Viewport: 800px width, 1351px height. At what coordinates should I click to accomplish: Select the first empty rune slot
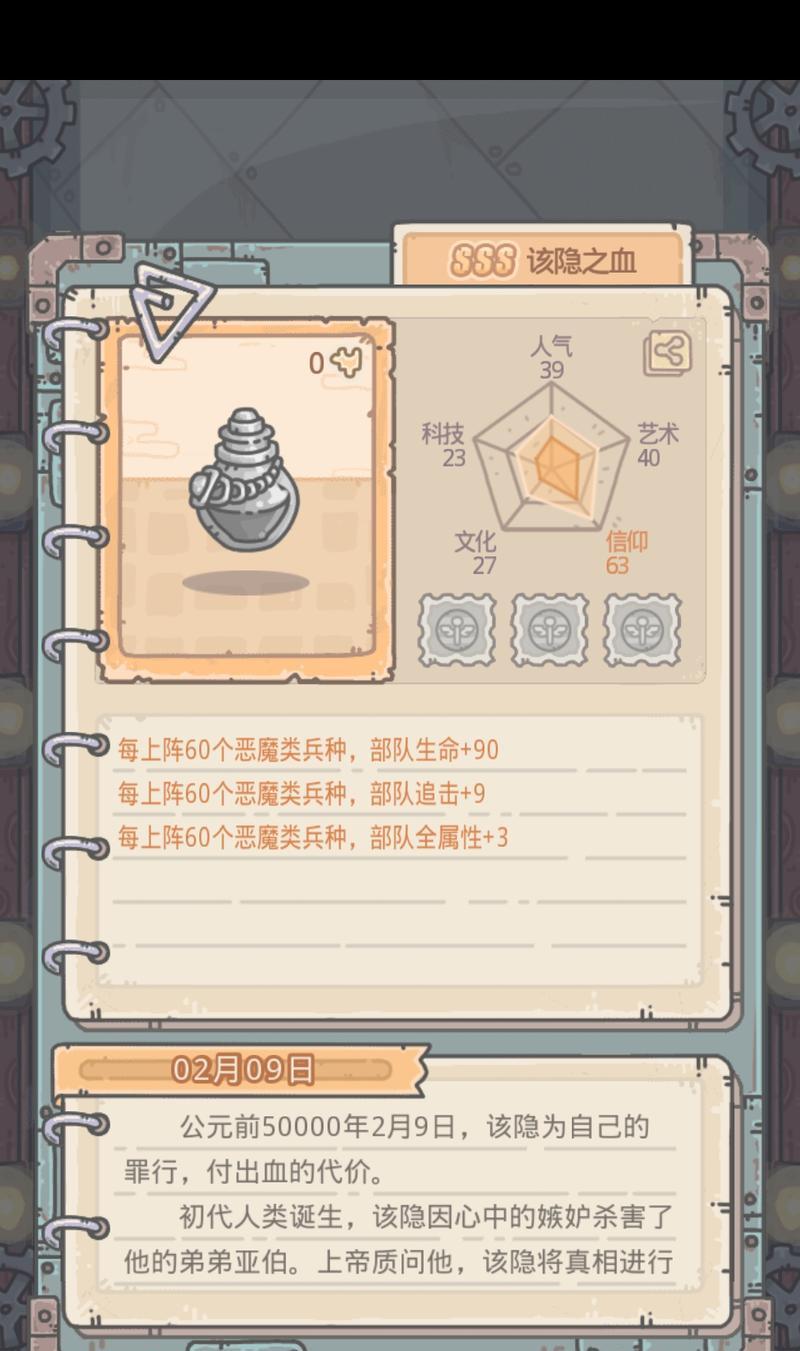click(x=456, y=630)
